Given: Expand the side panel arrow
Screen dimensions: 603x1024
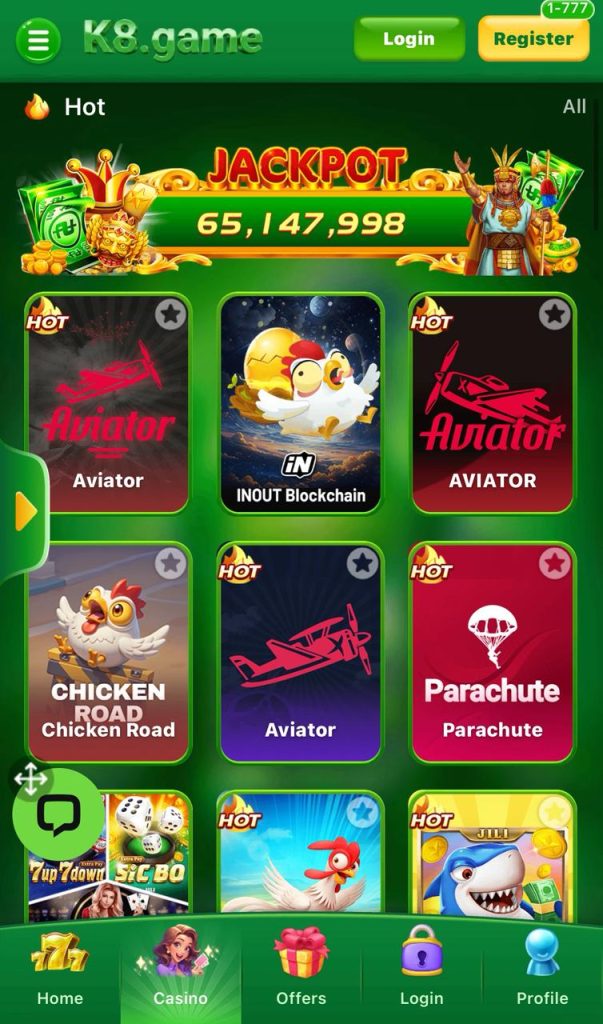Looking at the screenshot, I should click(x=25, y=513).
